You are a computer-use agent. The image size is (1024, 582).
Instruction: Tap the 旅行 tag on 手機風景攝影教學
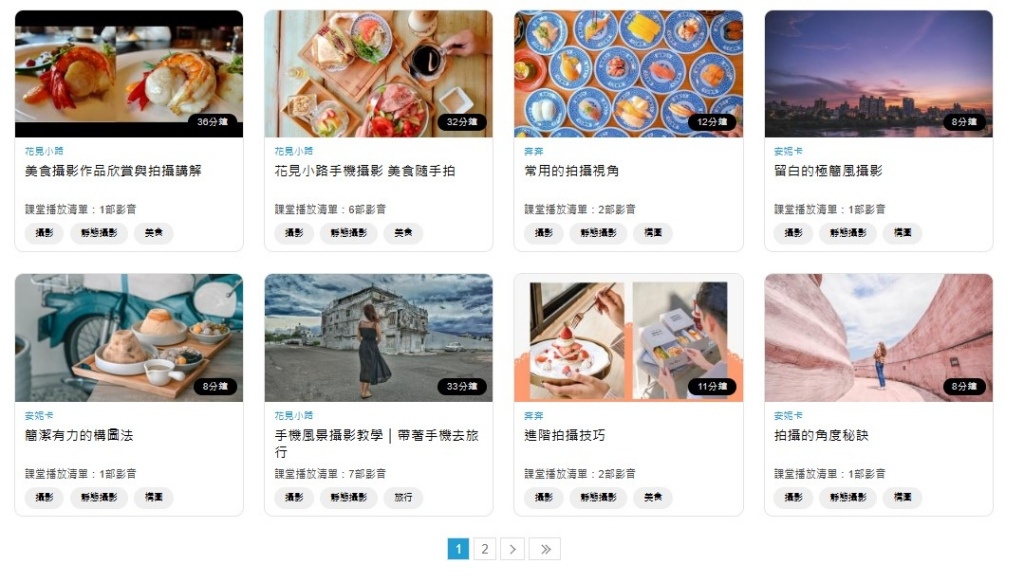403,497
